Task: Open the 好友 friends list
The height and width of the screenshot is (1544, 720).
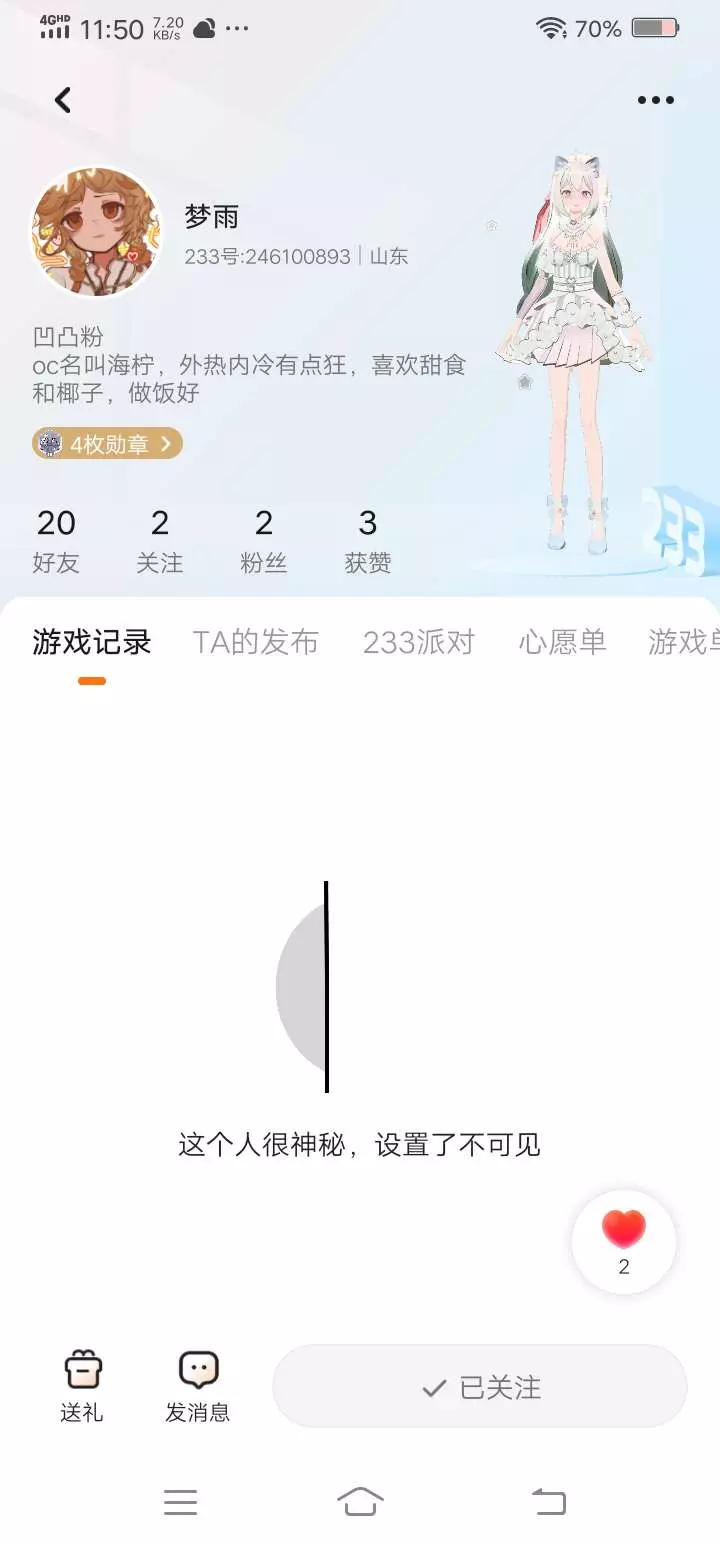Action: (x=56, y=540)
